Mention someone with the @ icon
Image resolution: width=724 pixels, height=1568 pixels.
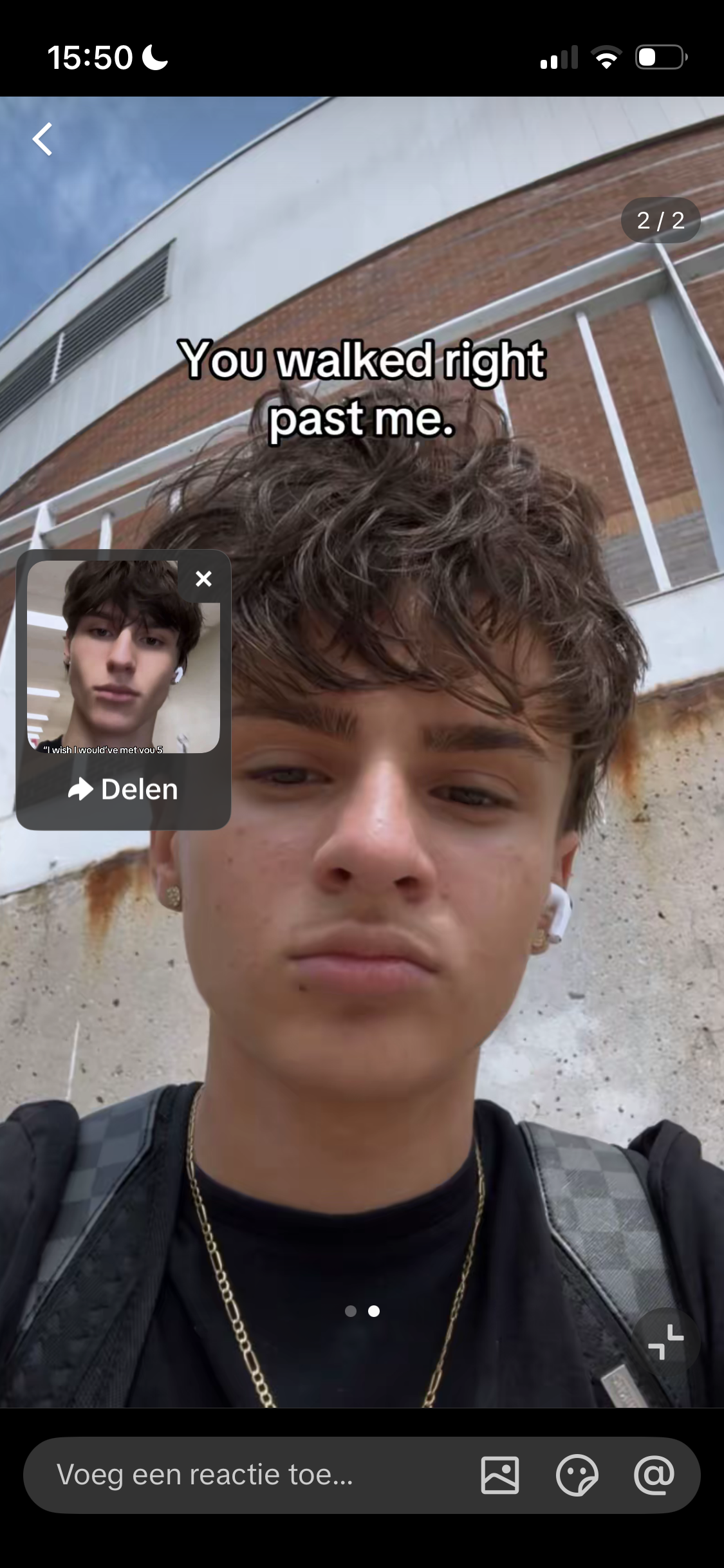[654, 1475]
